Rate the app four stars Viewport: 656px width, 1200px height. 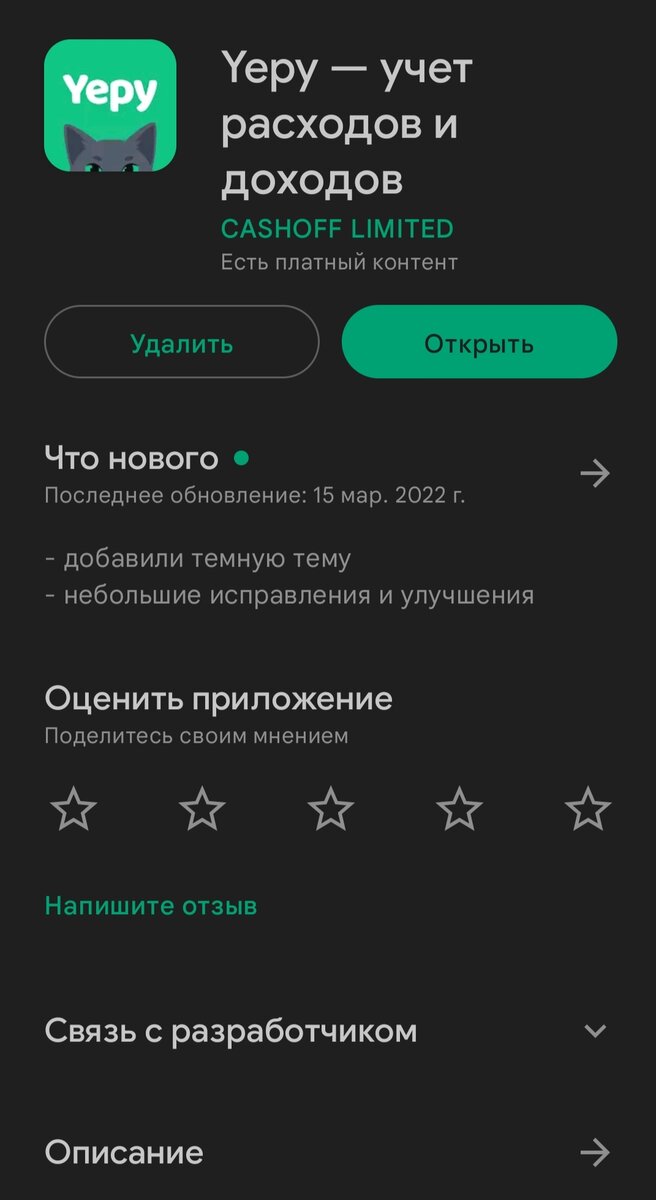pyautogui.click(x=459, y=808)
